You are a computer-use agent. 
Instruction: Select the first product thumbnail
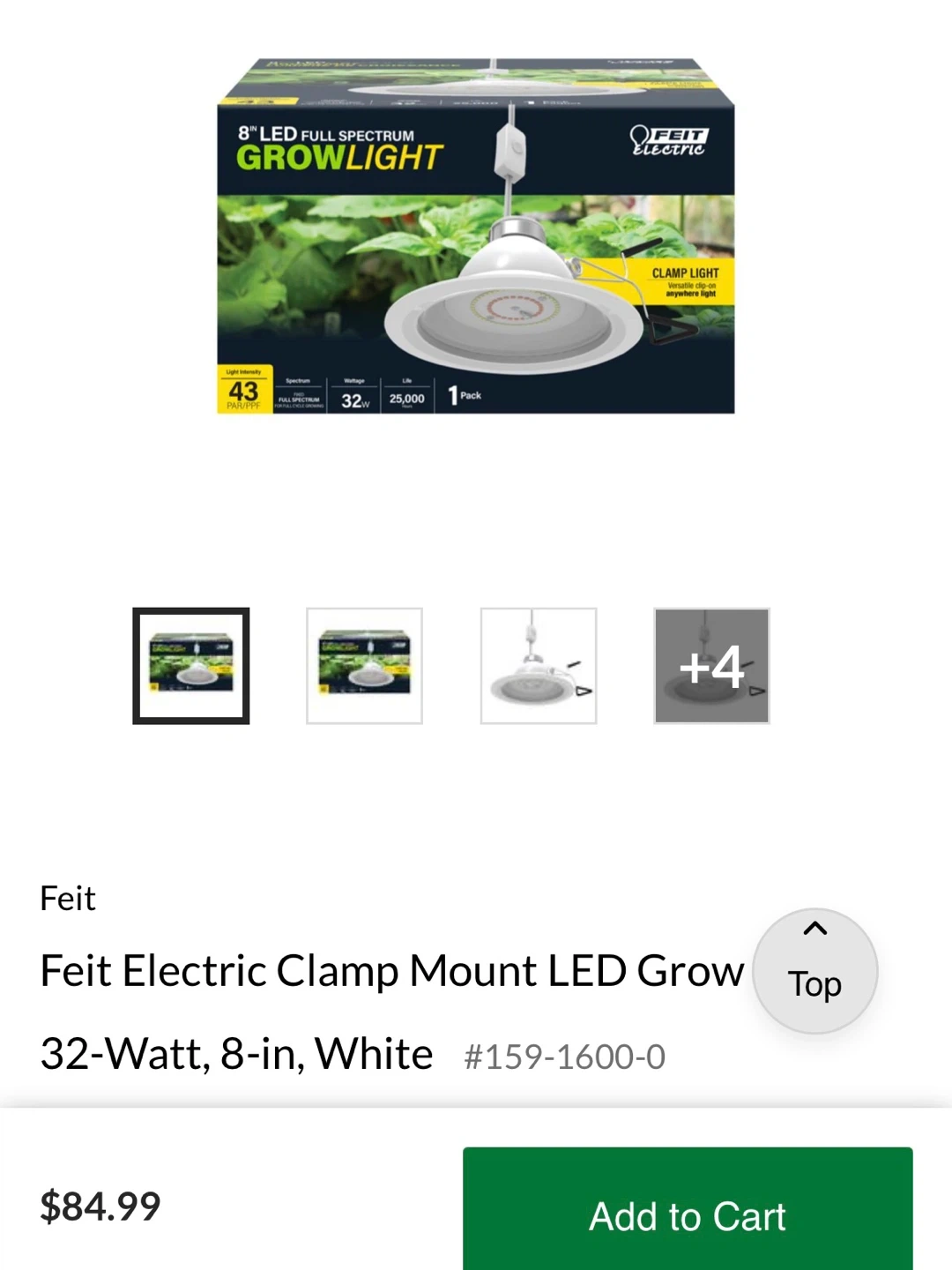pos(191,666)
